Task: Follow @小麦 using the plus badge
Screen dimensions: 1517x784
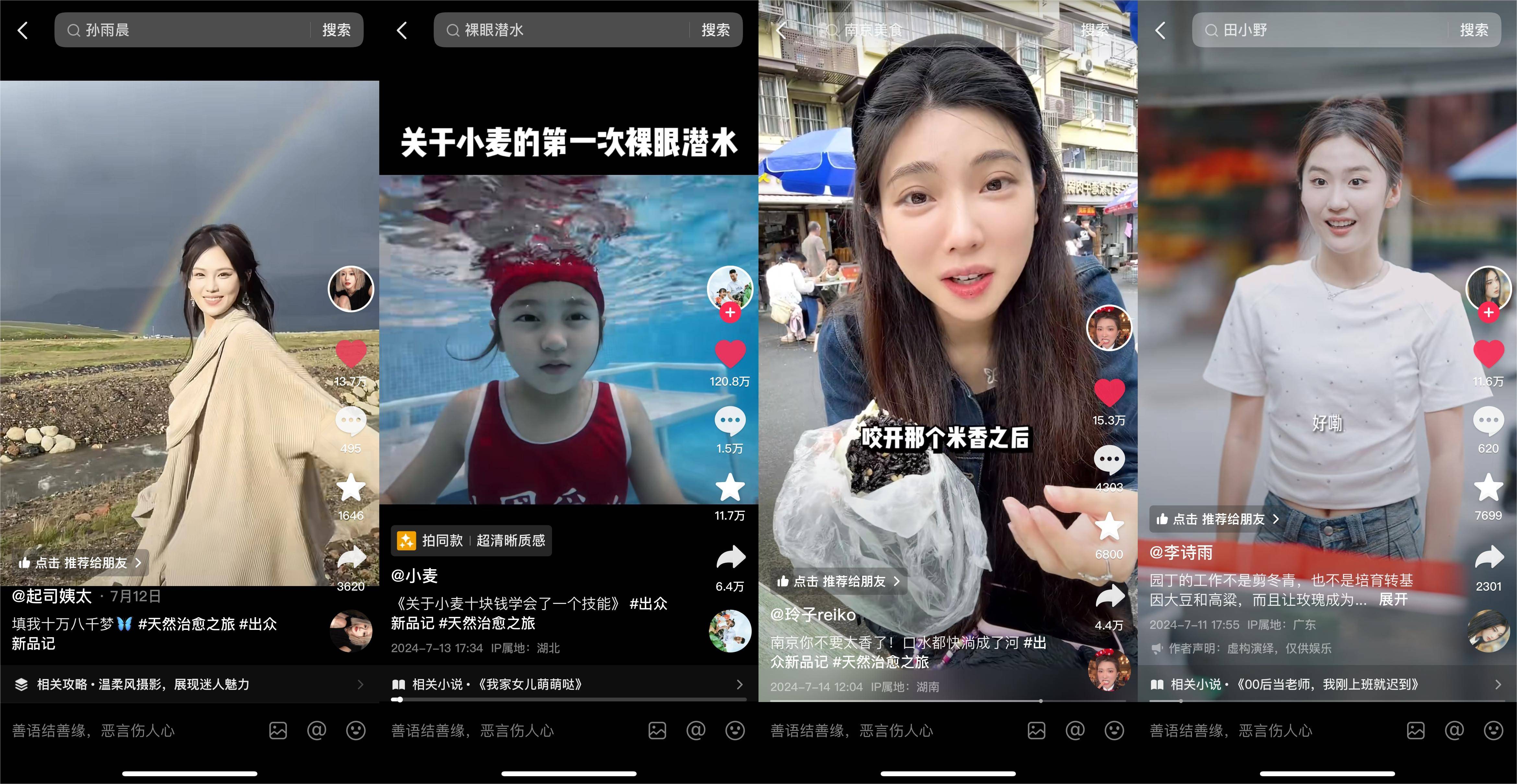Action: (x=730, y=313)
